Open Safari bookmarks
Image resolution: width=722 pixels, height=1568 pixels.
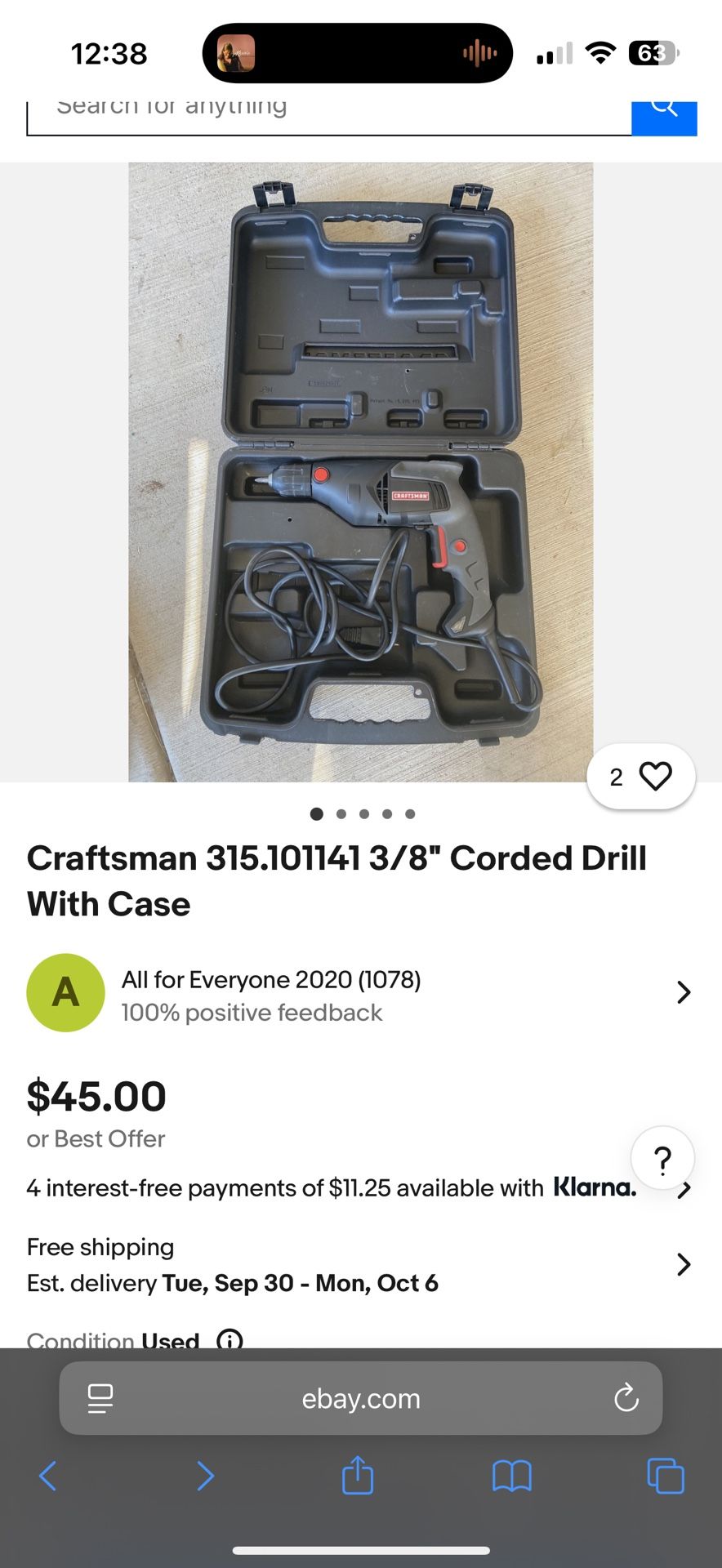(x=512, y=1476)
